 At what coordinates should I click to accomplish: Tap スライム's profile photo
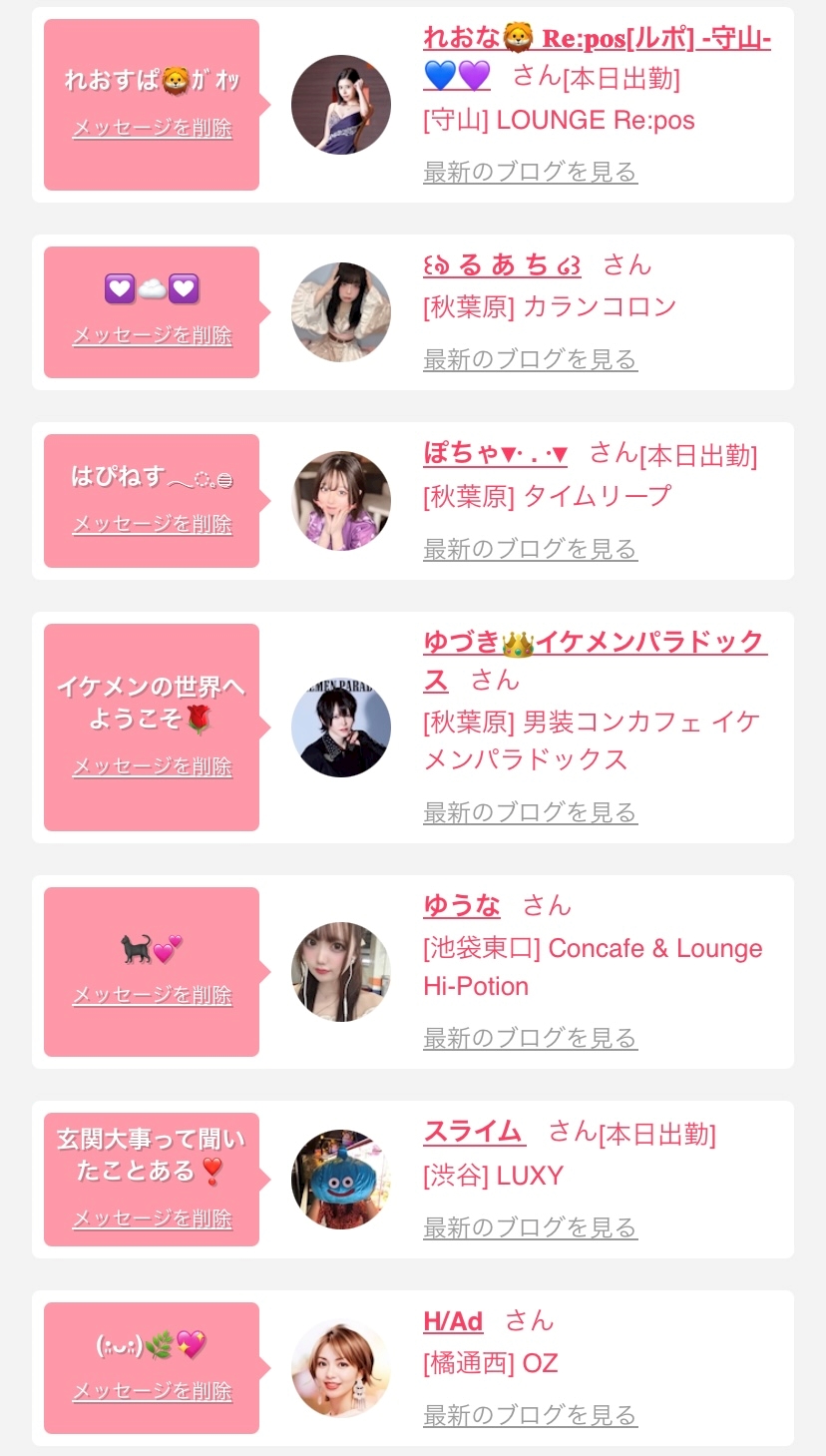click(x=341, y=1180)
